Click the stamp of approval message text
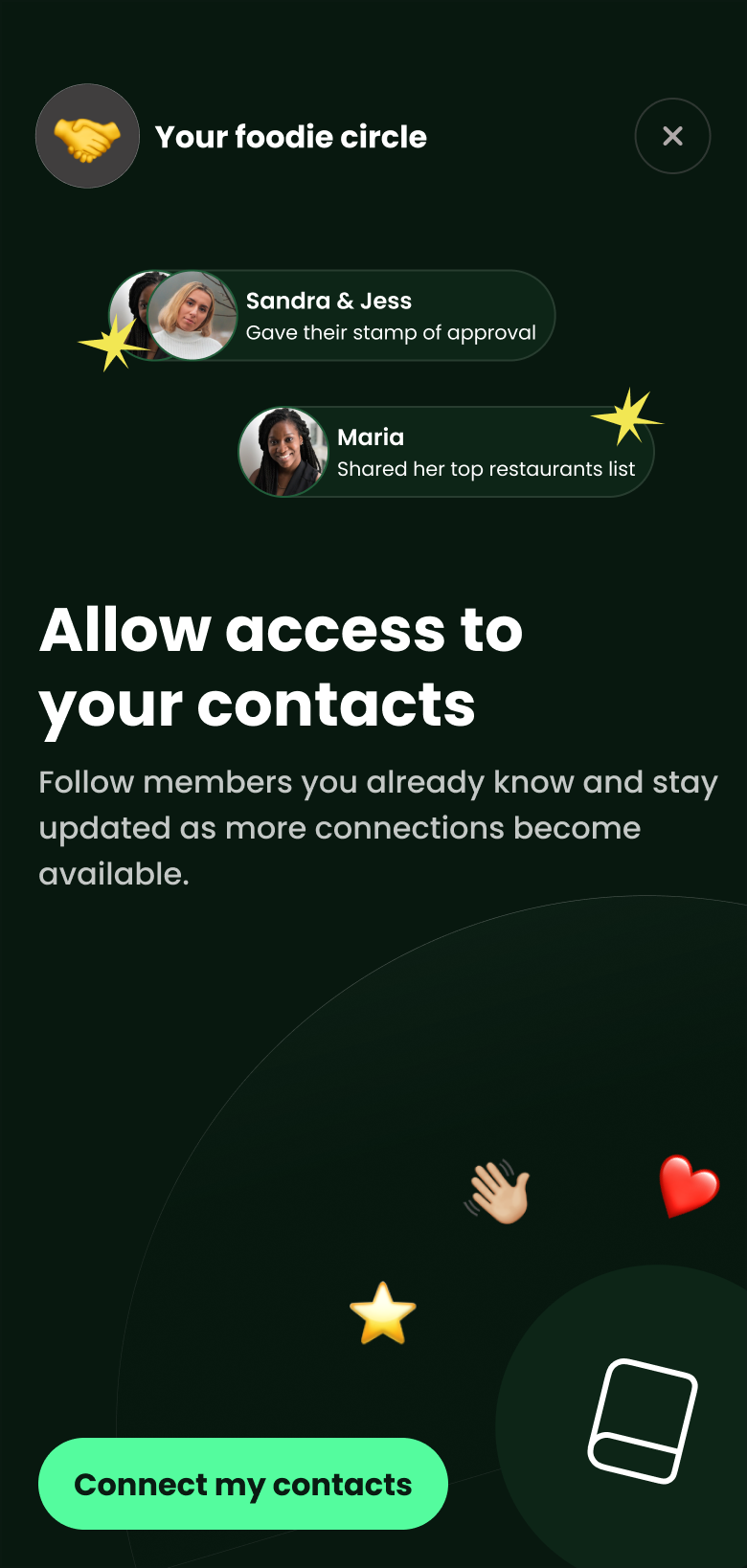This screenshot has width=747, height=1568. (x=392, y=334)
